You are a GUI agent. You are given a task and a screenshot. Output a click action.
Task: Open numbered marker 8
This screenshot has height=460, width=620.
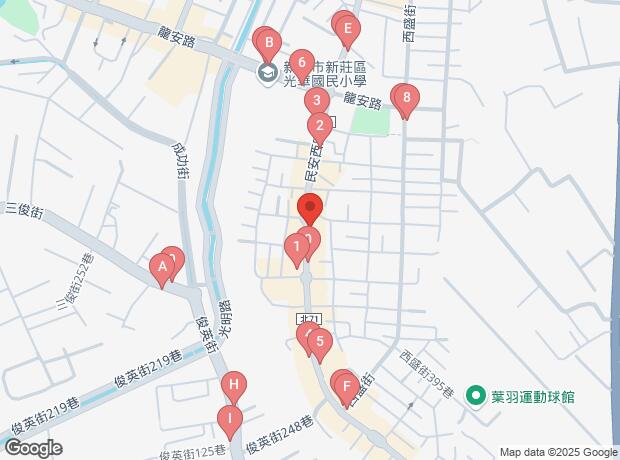[x=406, y=98]
